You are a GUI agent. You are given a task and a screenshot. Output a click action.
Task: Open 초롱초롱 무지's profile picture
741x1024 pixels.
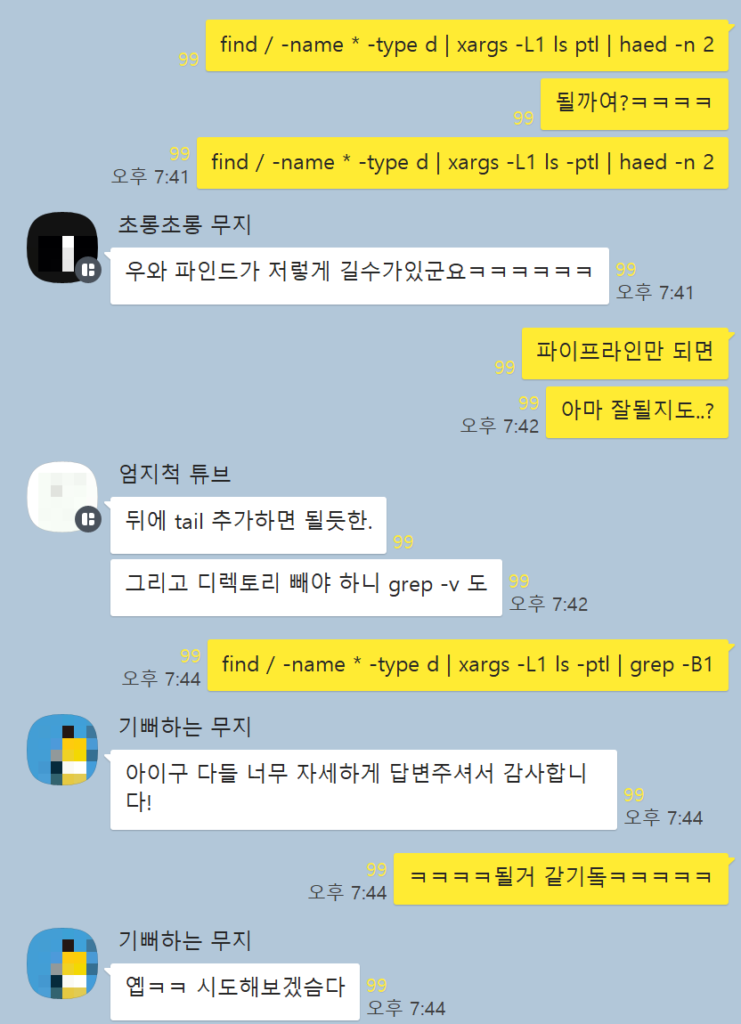coord(61,247)
